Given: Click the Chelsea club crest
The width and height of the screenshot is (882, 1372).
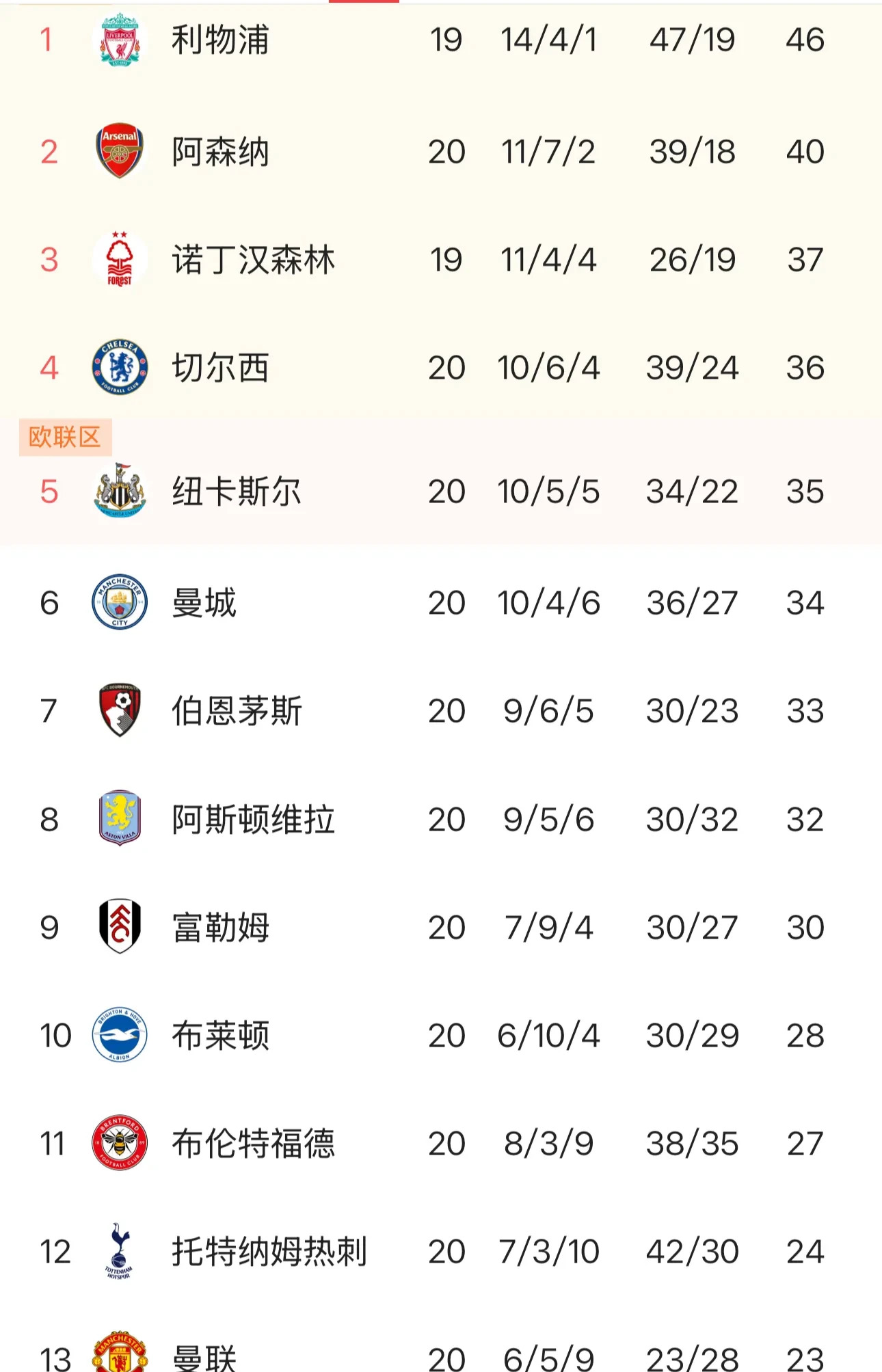Looking at the screenshot, I should pyautogui.click(x=118, y=368).
